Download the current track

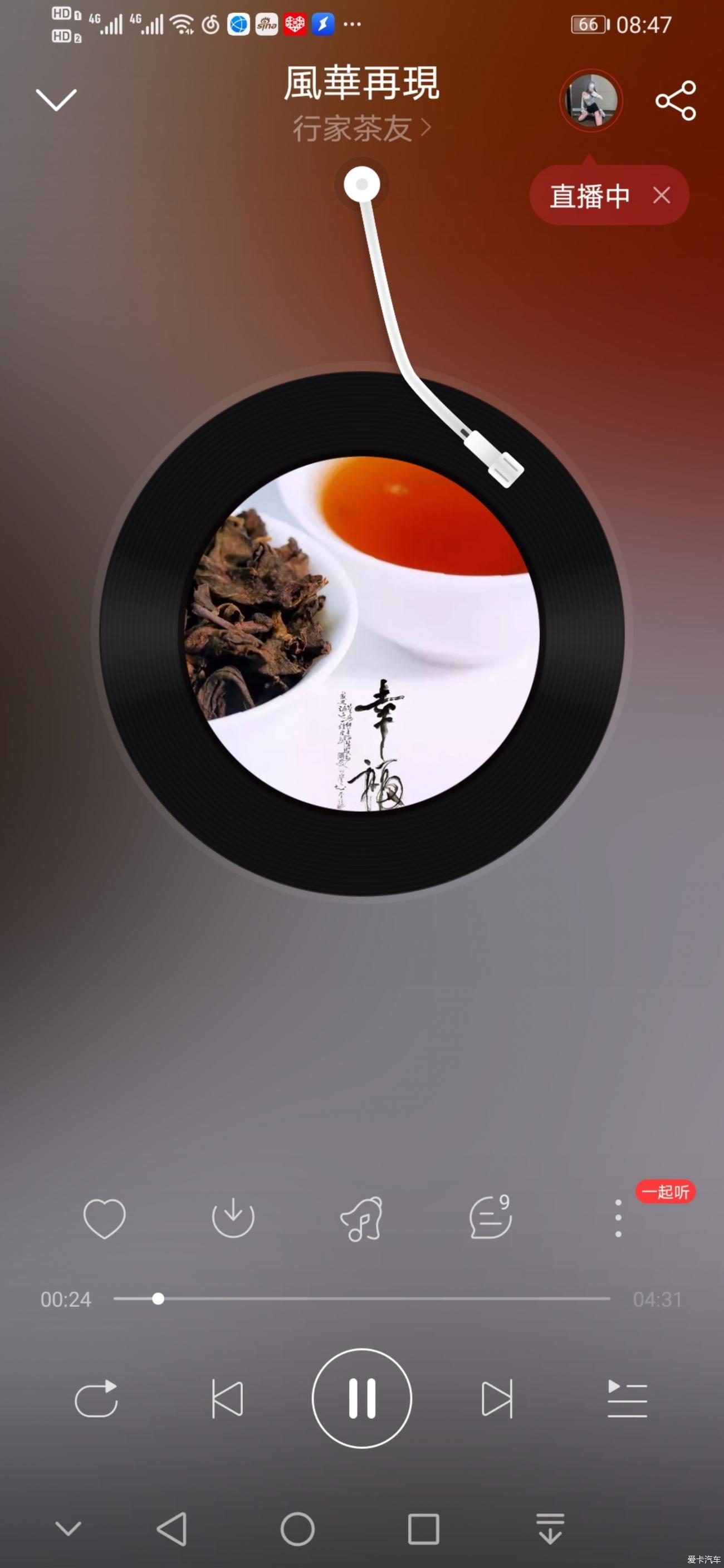pos(233,1218)
